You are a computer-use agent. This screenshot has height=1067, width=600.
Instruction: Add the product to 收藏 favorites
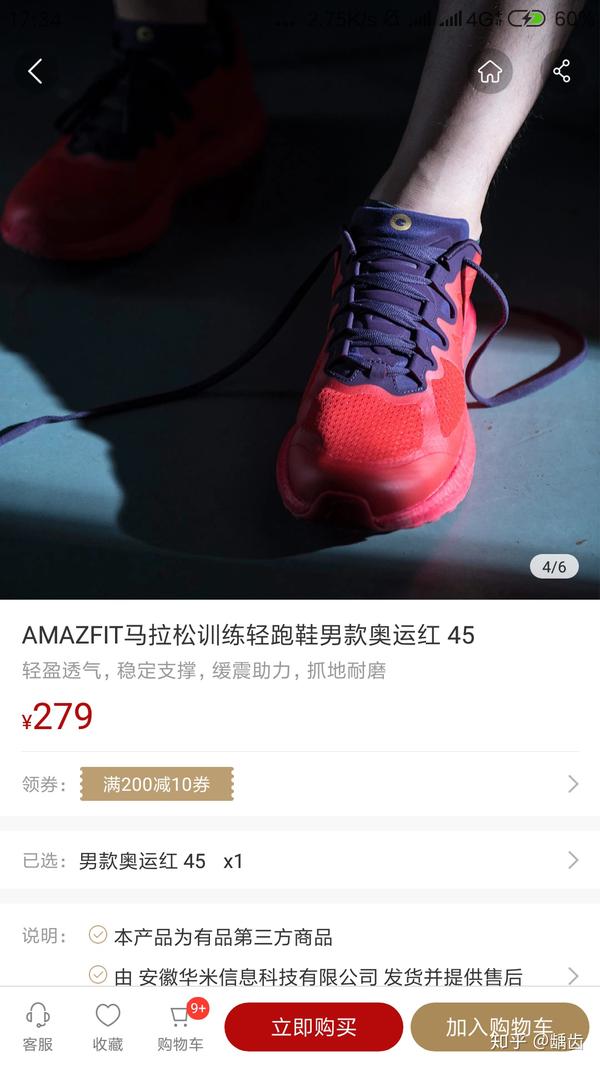pos(108,1028)
